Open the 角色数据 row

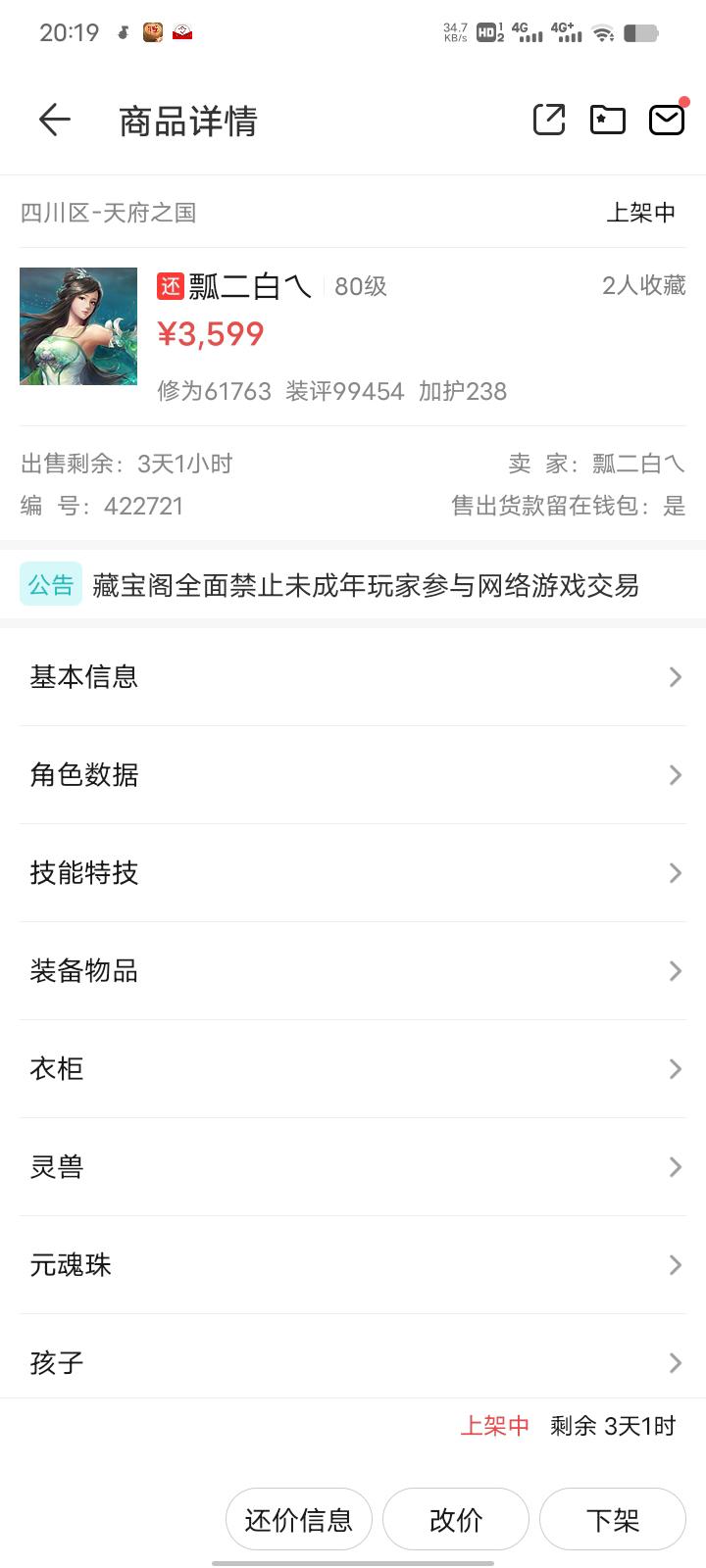353,775
